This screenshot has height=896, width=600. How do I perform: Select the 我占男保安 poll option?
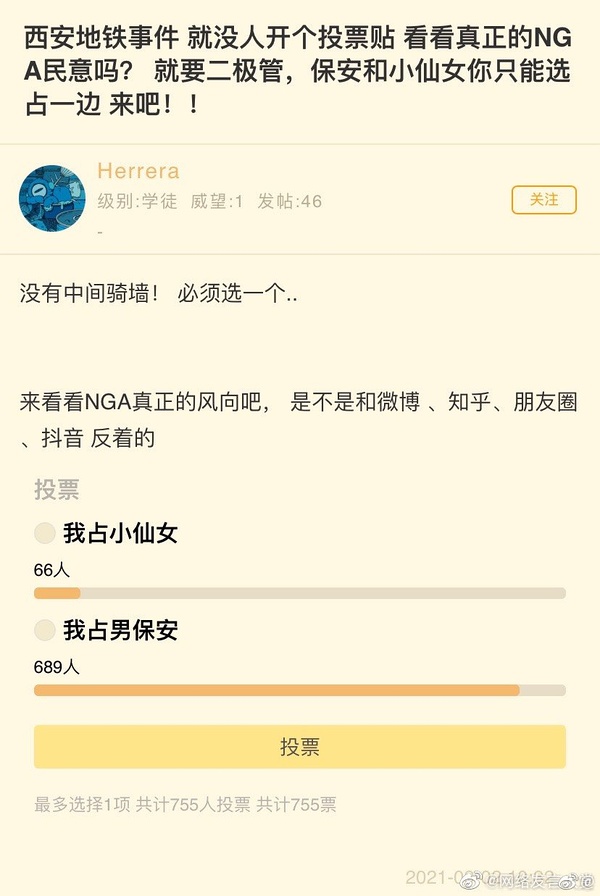pos(45,630)
